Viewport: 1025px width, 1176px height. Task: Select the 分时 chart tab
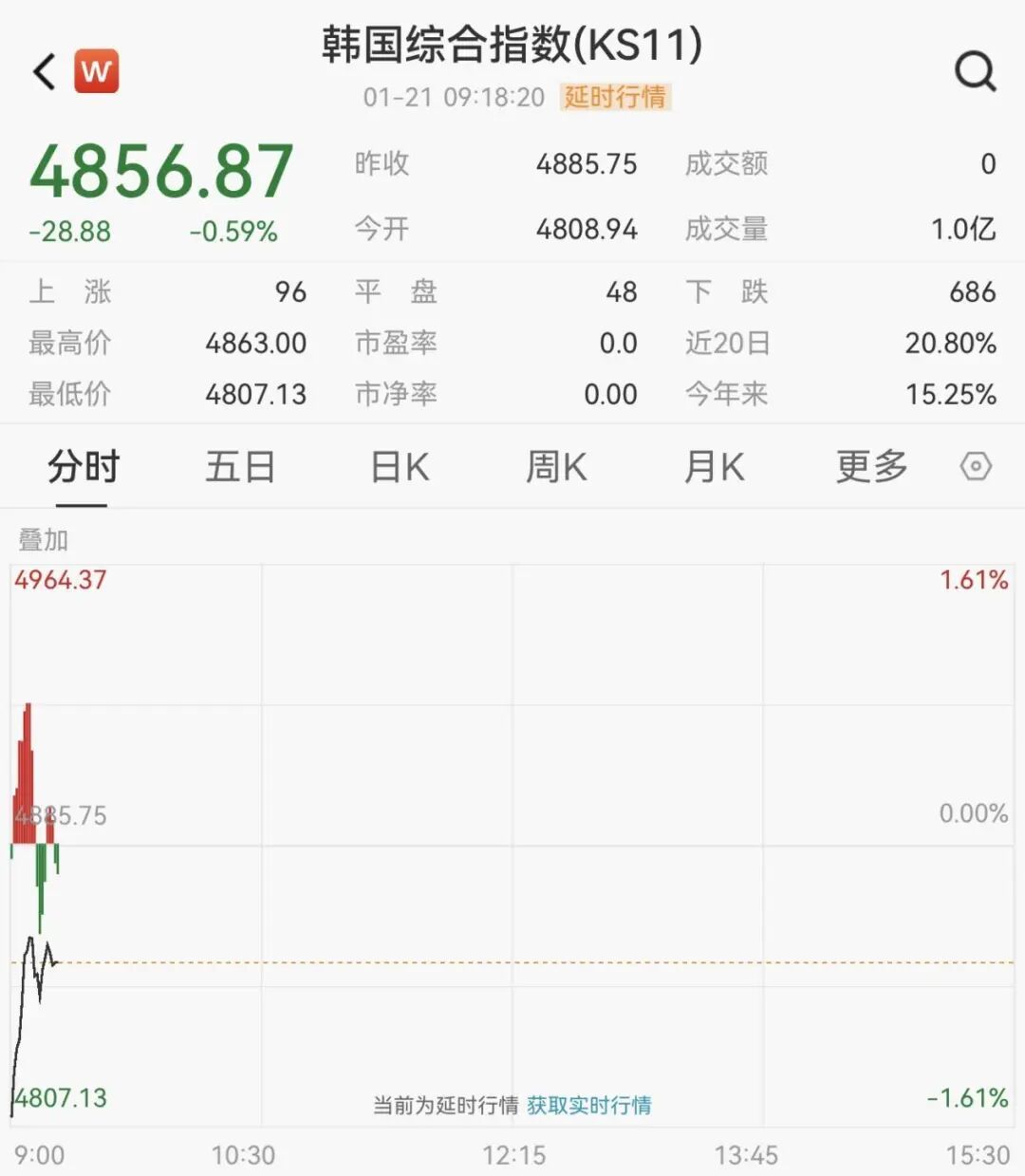tap(84, 467)
